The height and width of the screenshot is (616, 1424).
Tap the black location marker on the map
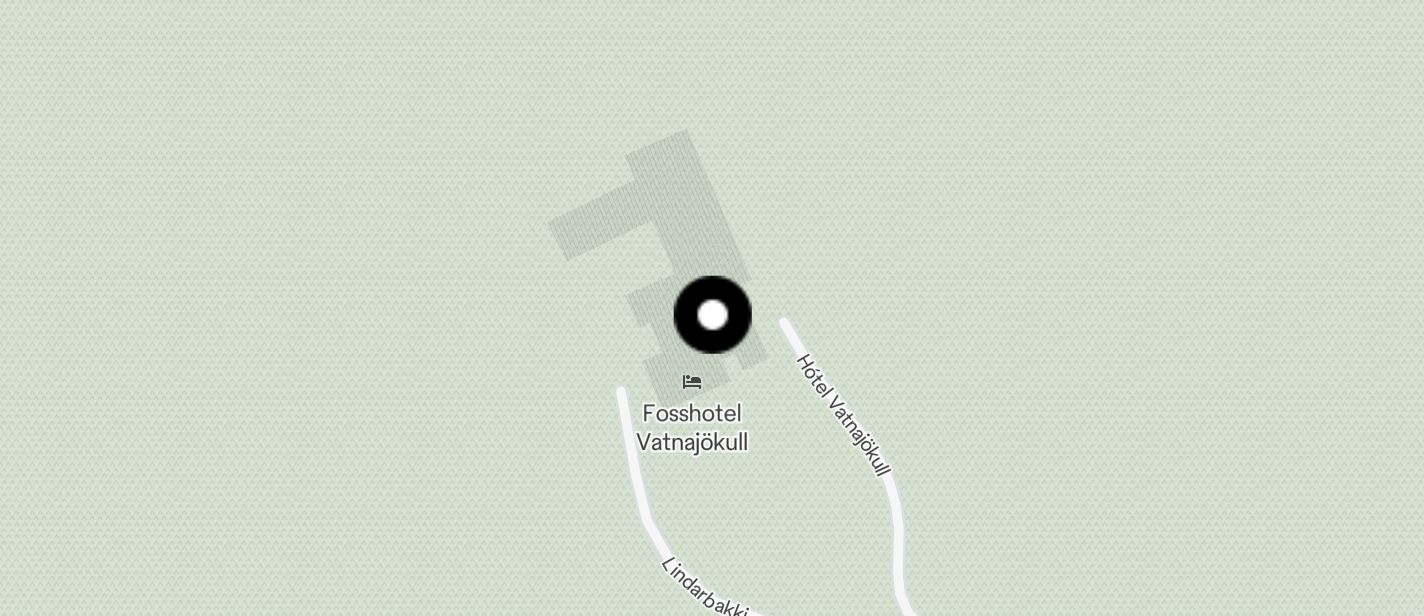point(712,315)
